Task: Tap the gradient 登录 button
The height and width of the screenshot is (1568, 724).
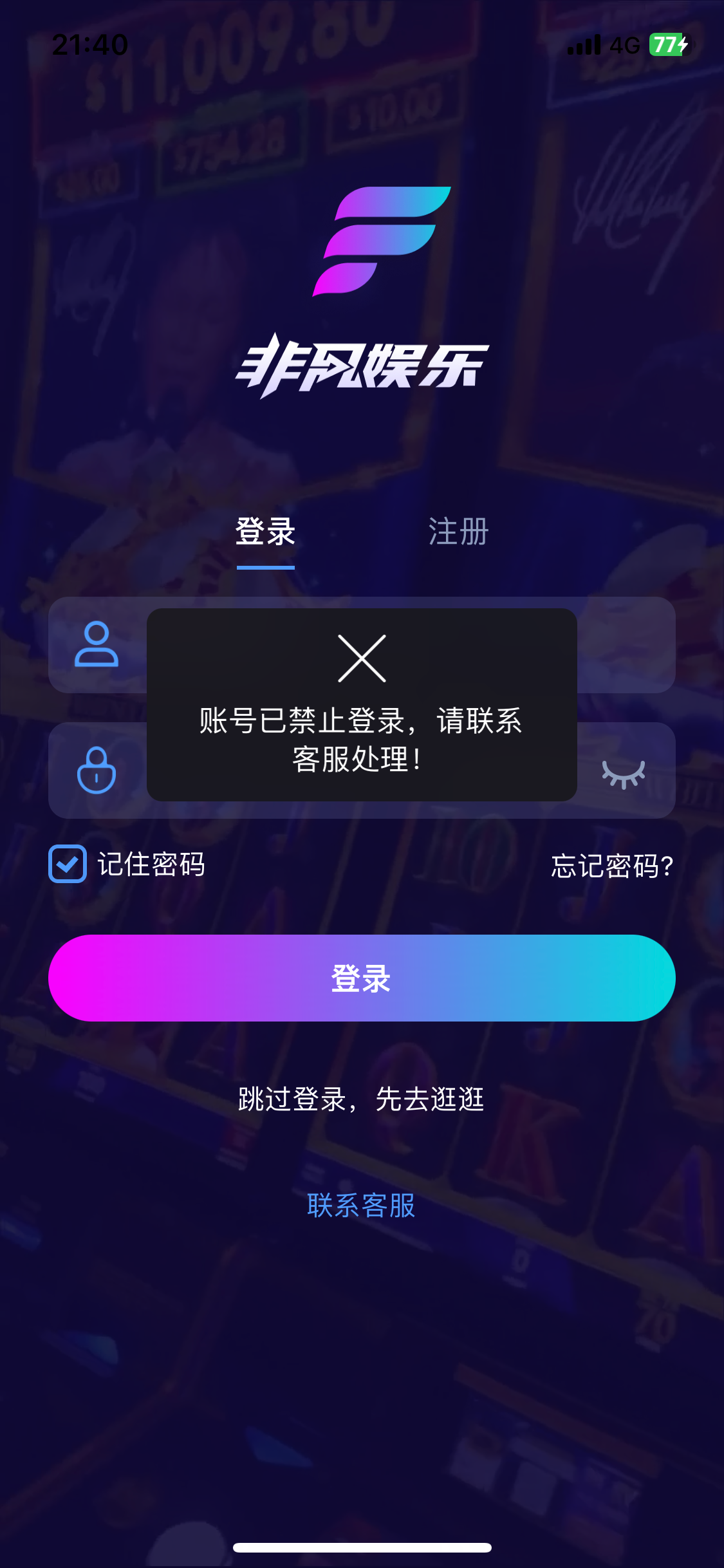Action: [x=362, y=978]
